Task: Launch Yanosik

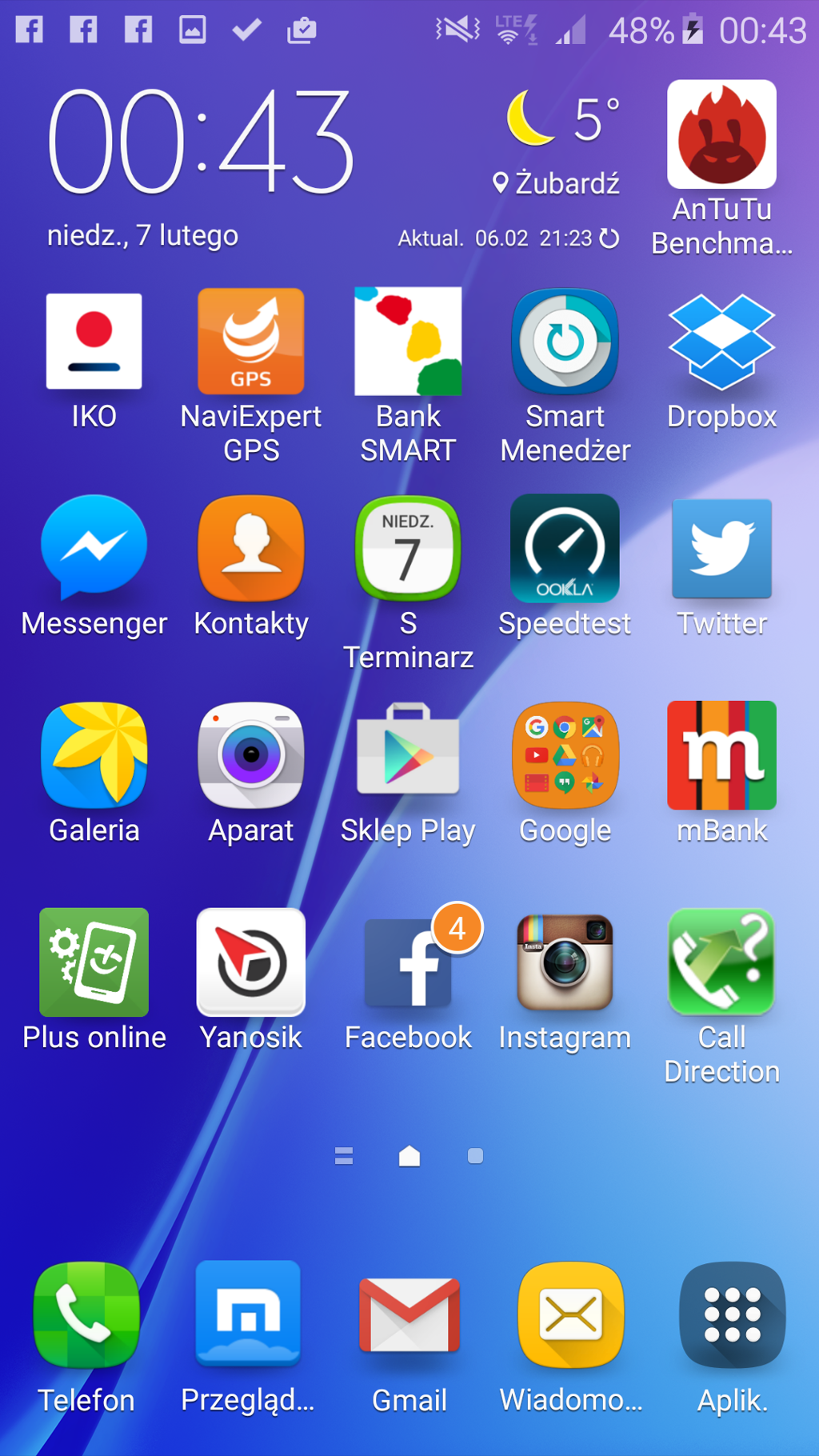Action: [x=250, y=963]
